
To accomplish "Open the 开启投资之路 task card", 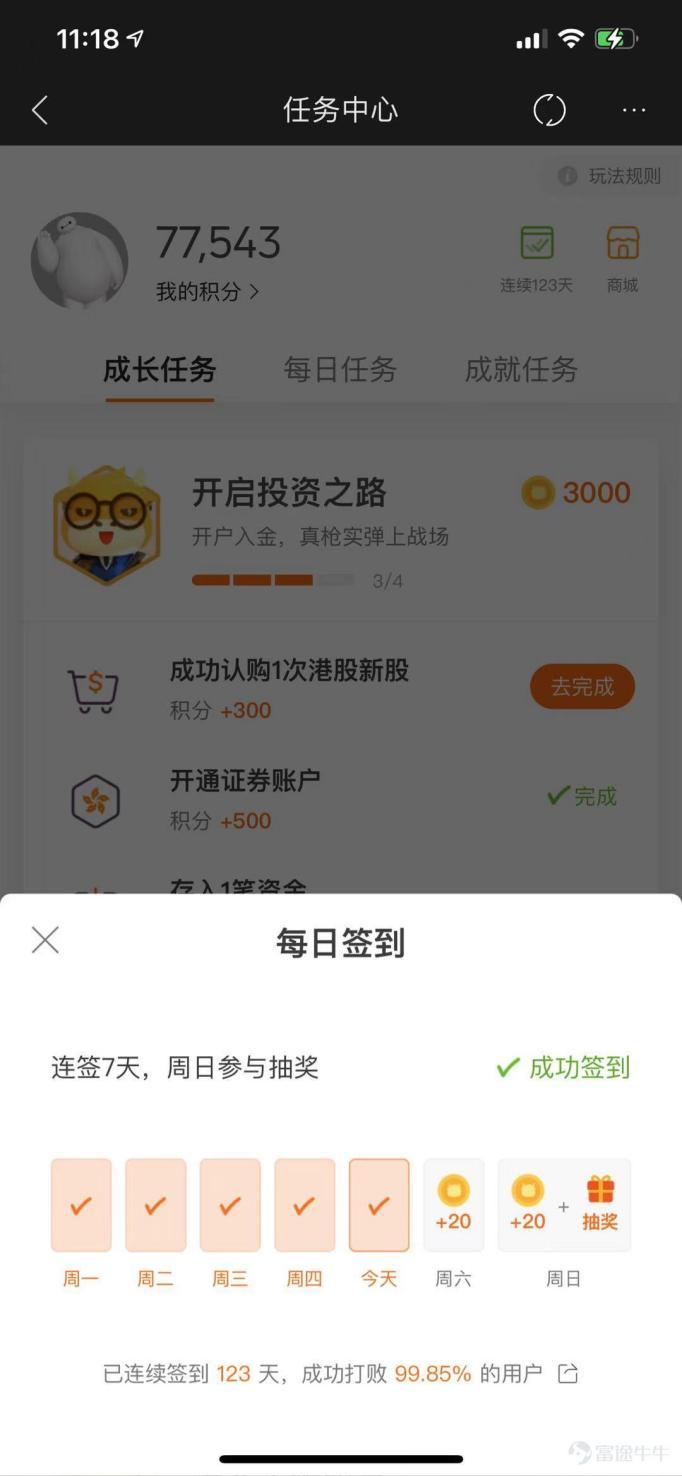I will 341,526.
